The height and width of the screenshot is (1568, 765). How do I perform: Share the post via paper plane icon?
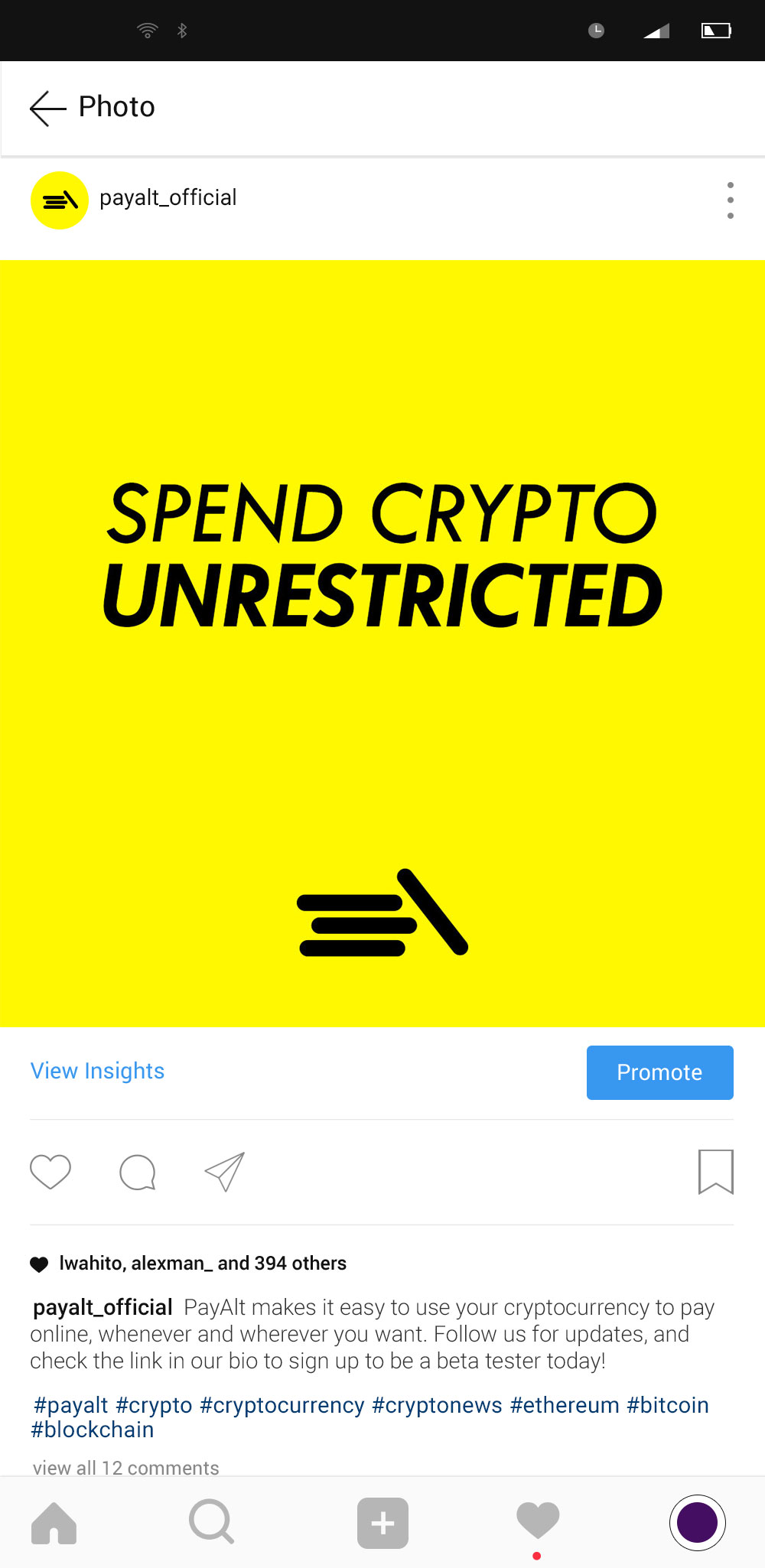pyautogui.click(x=224, y=1171)
